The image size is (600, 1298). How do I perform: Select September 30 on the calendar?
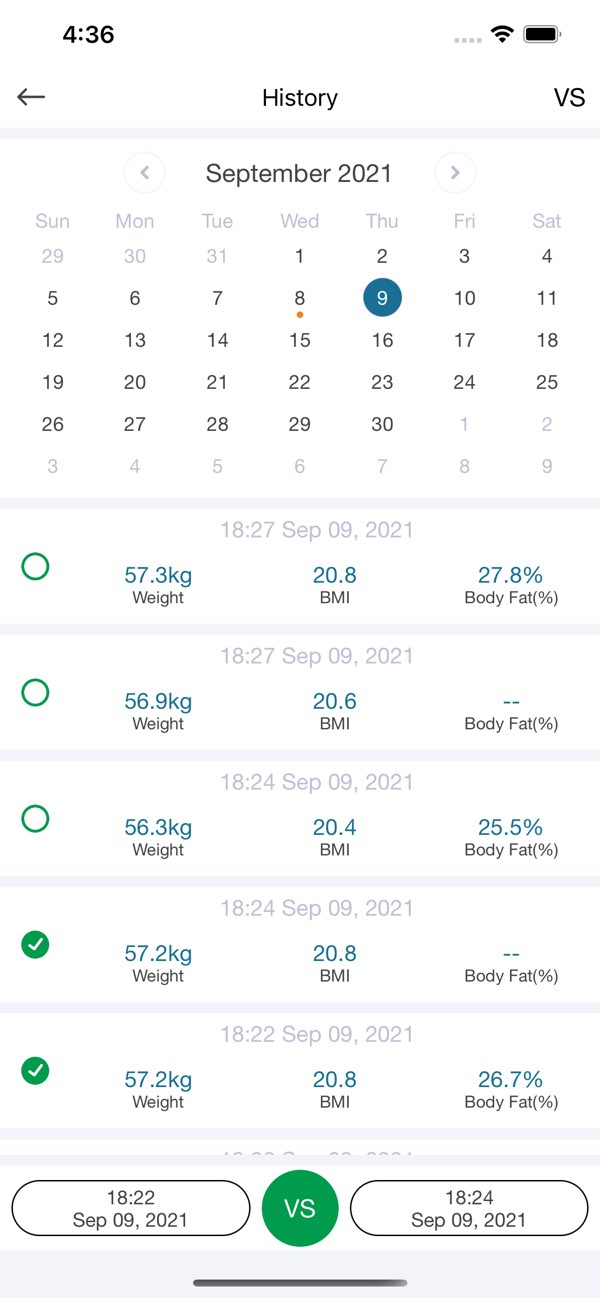(x=382, y=424)
